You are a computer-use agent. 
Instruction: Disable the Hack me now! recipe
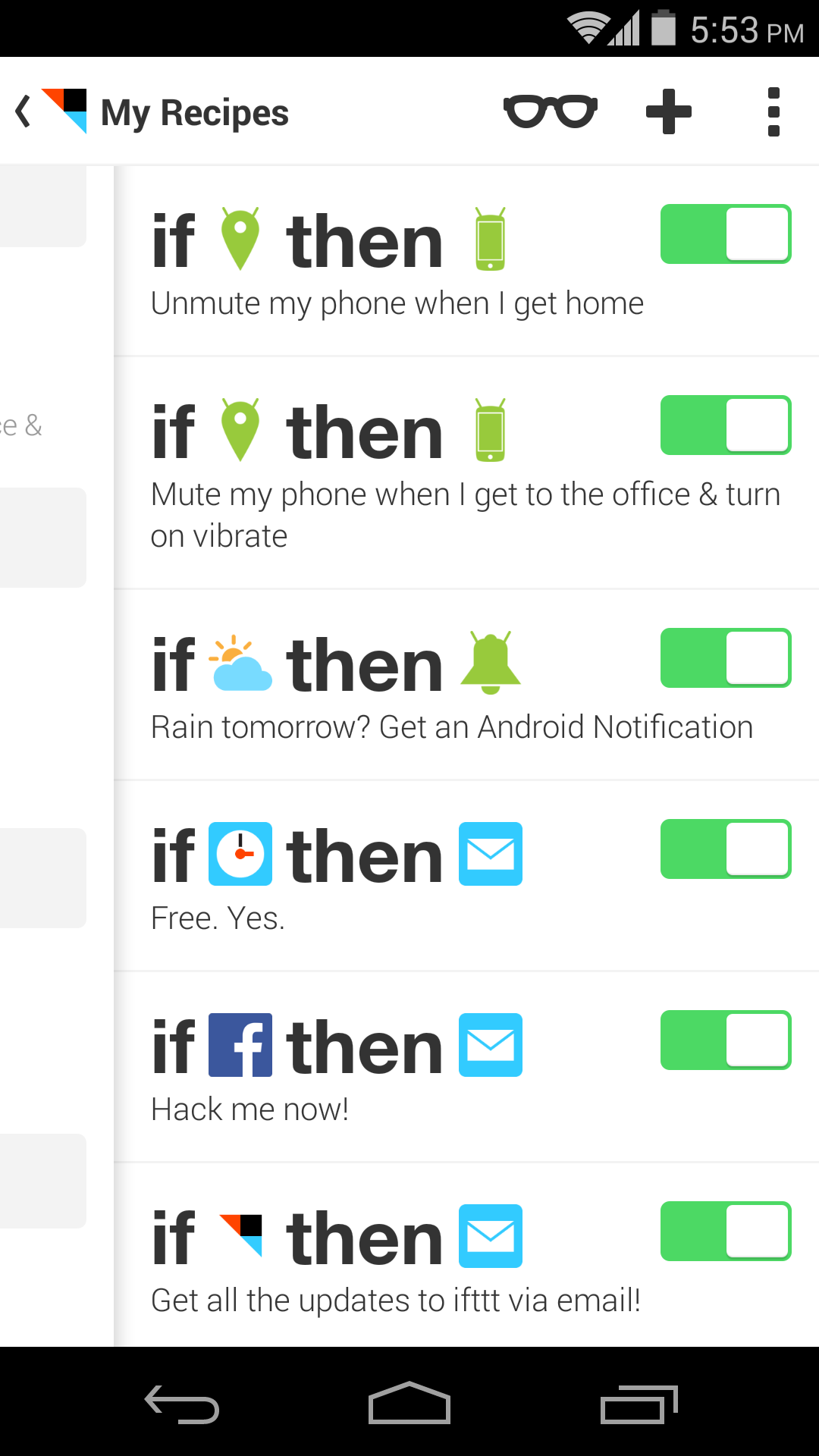(x=726, y=1040)
